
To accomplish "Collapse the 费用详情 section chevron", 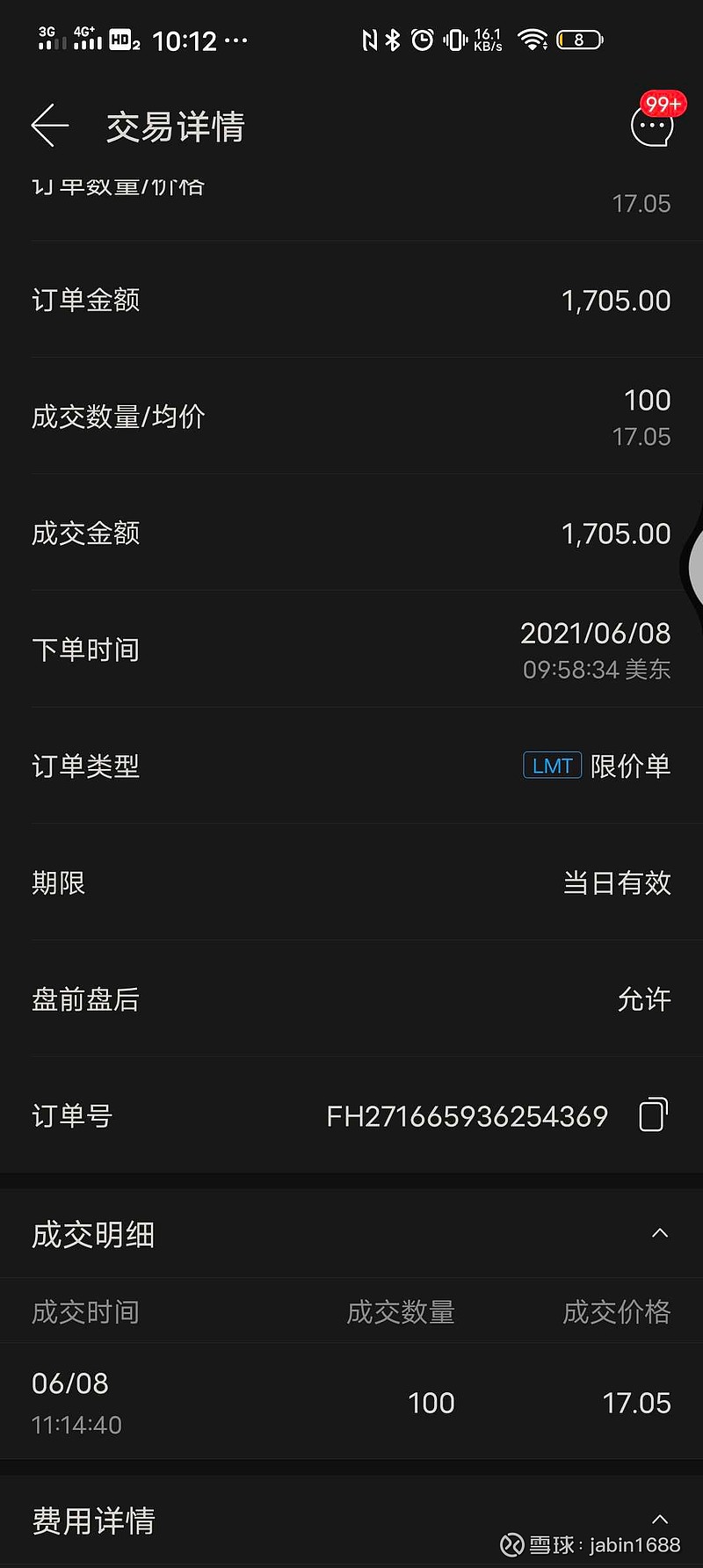I will tap(660, 1520).
